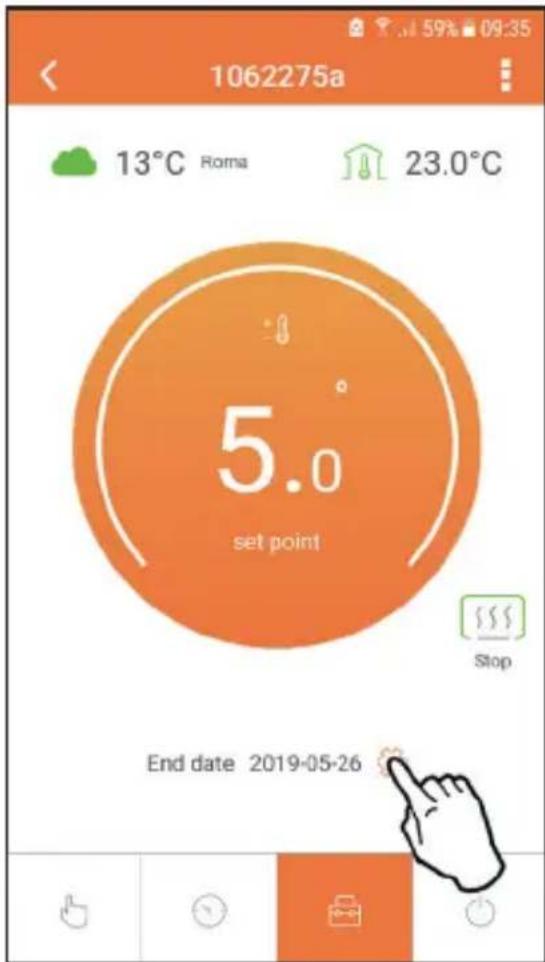Open the three-dot overflow menu
Screen dimensions: 545x962
[x=506, y=77]
